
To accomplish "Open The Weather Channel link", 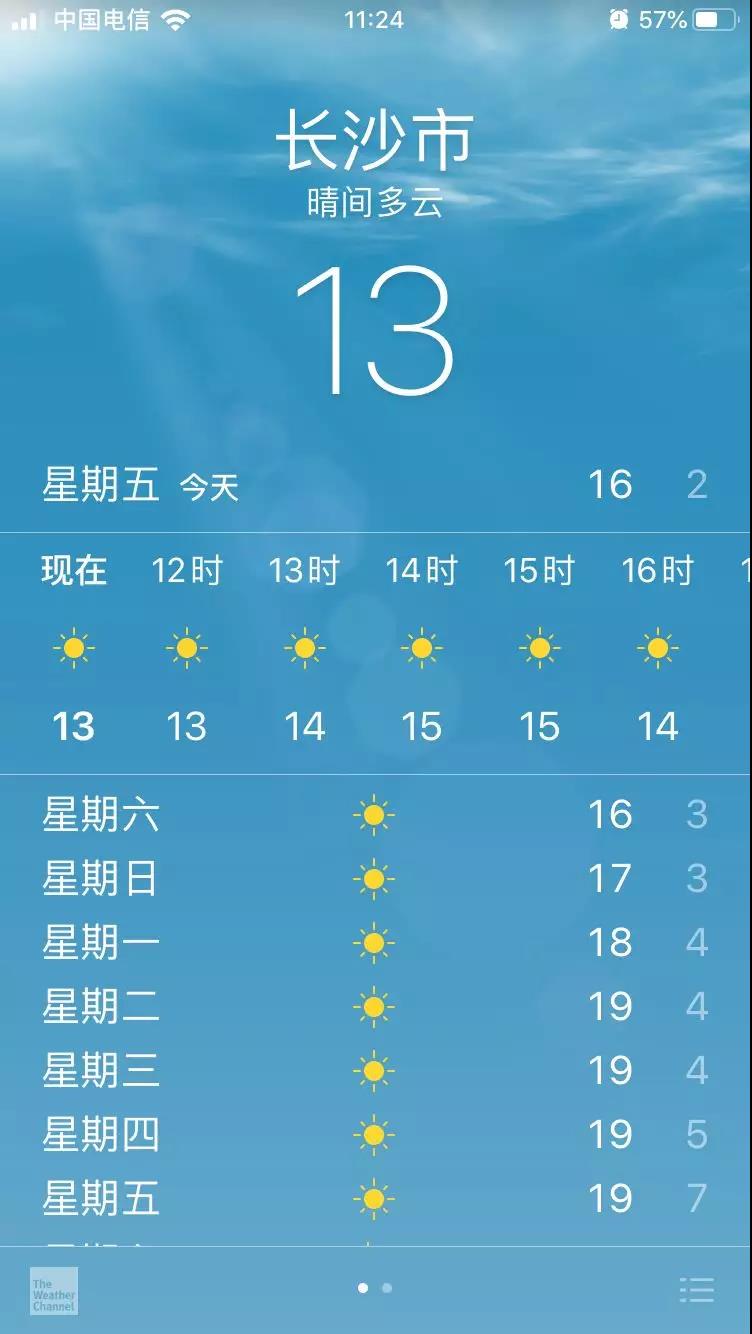I will [54, 1290].
